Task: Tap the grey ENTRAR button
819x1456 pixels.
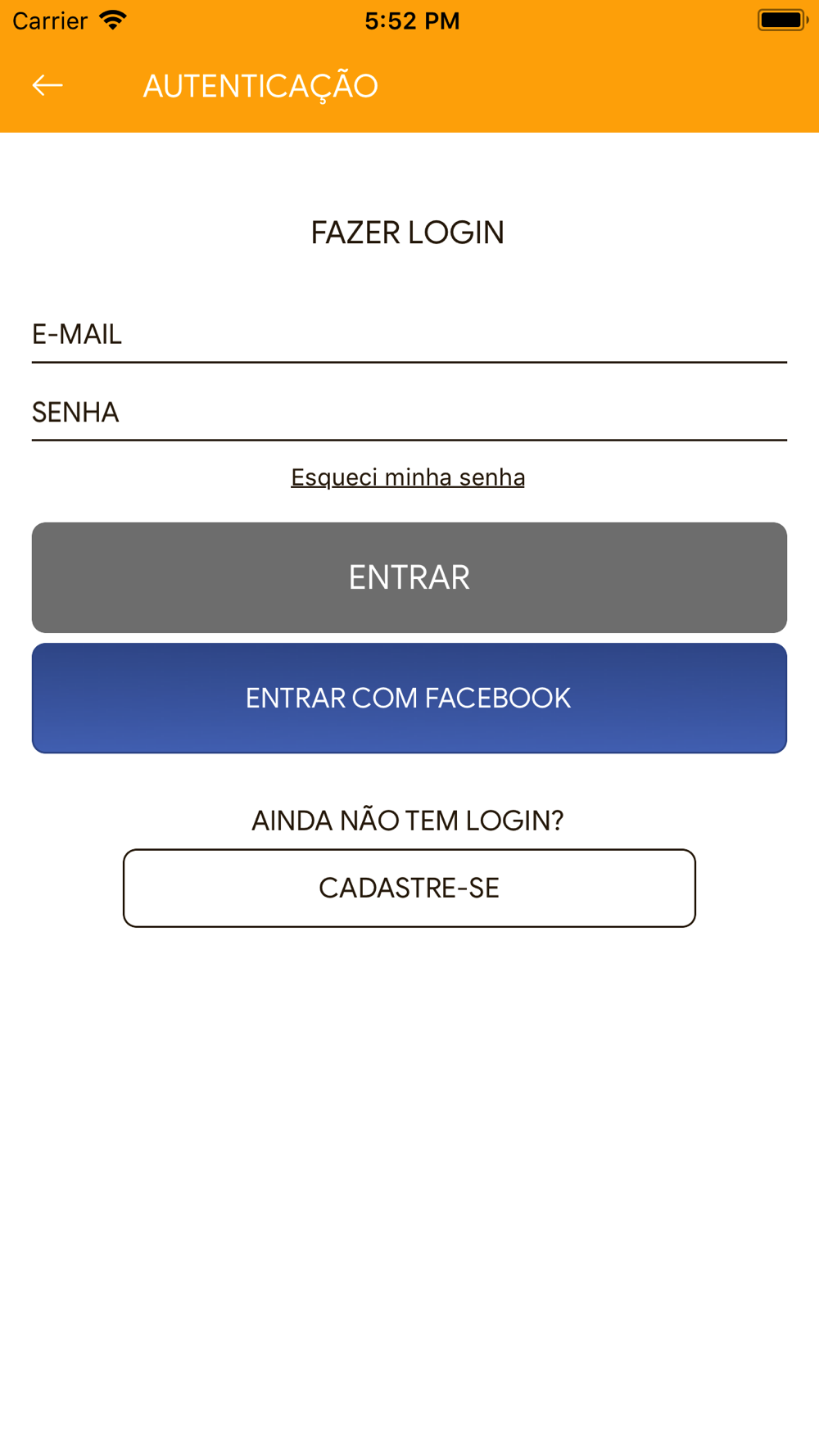Action: (409, 577)
